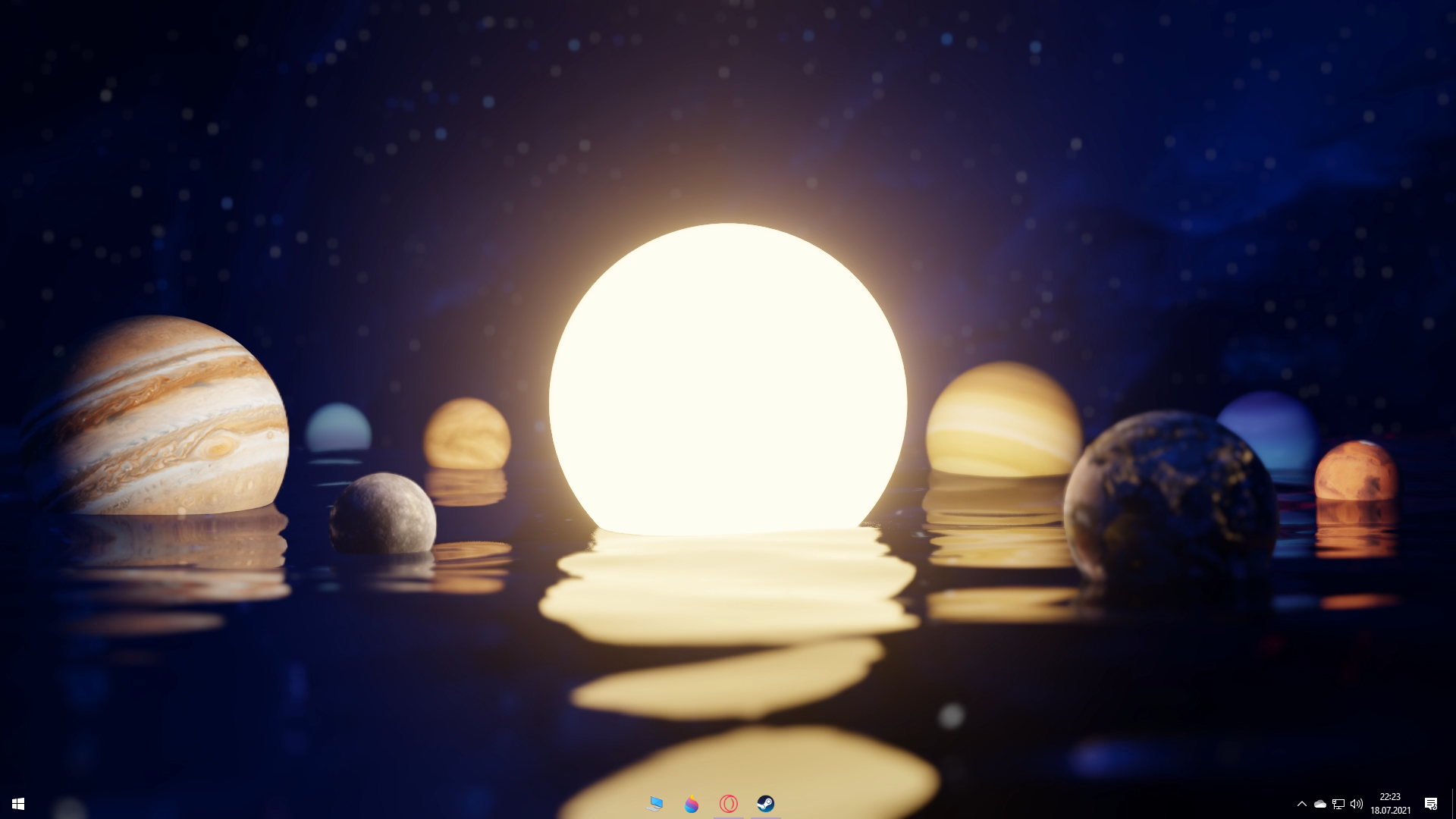
Task: Open the Action Center notifications
Action: click(1430, 804)
